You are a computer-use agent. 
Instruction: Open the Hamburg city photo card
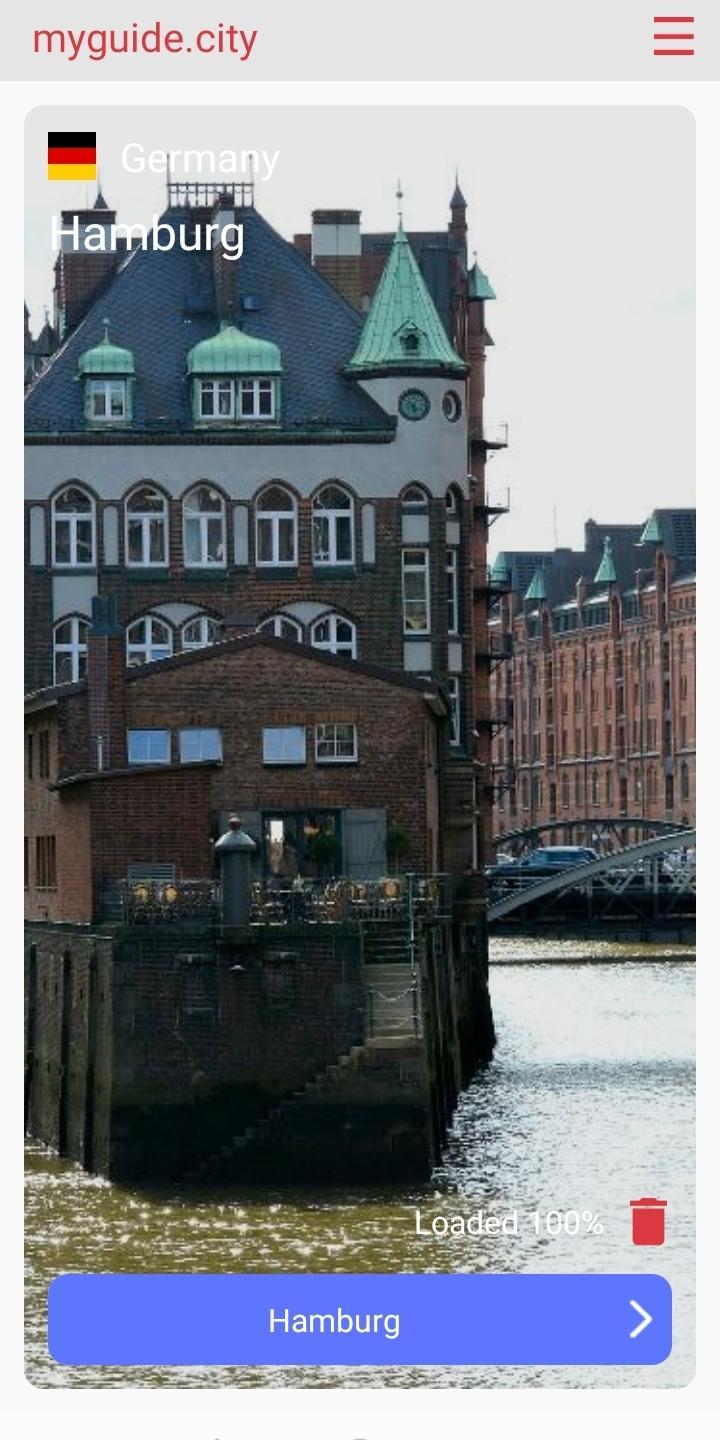[x=360, y=700]
